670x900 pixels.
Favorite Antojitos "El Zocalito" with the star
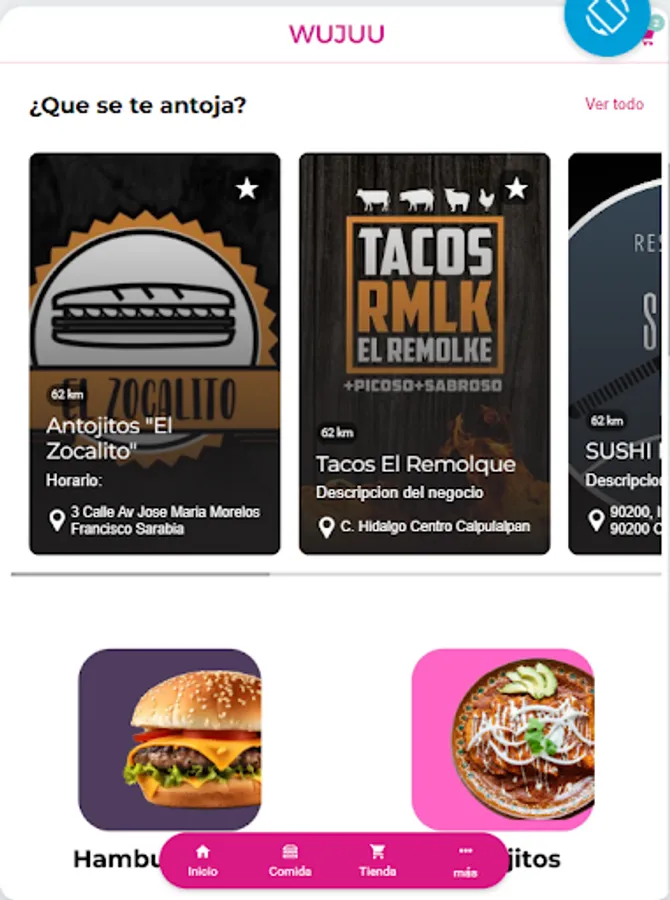[x=247, y=188]
